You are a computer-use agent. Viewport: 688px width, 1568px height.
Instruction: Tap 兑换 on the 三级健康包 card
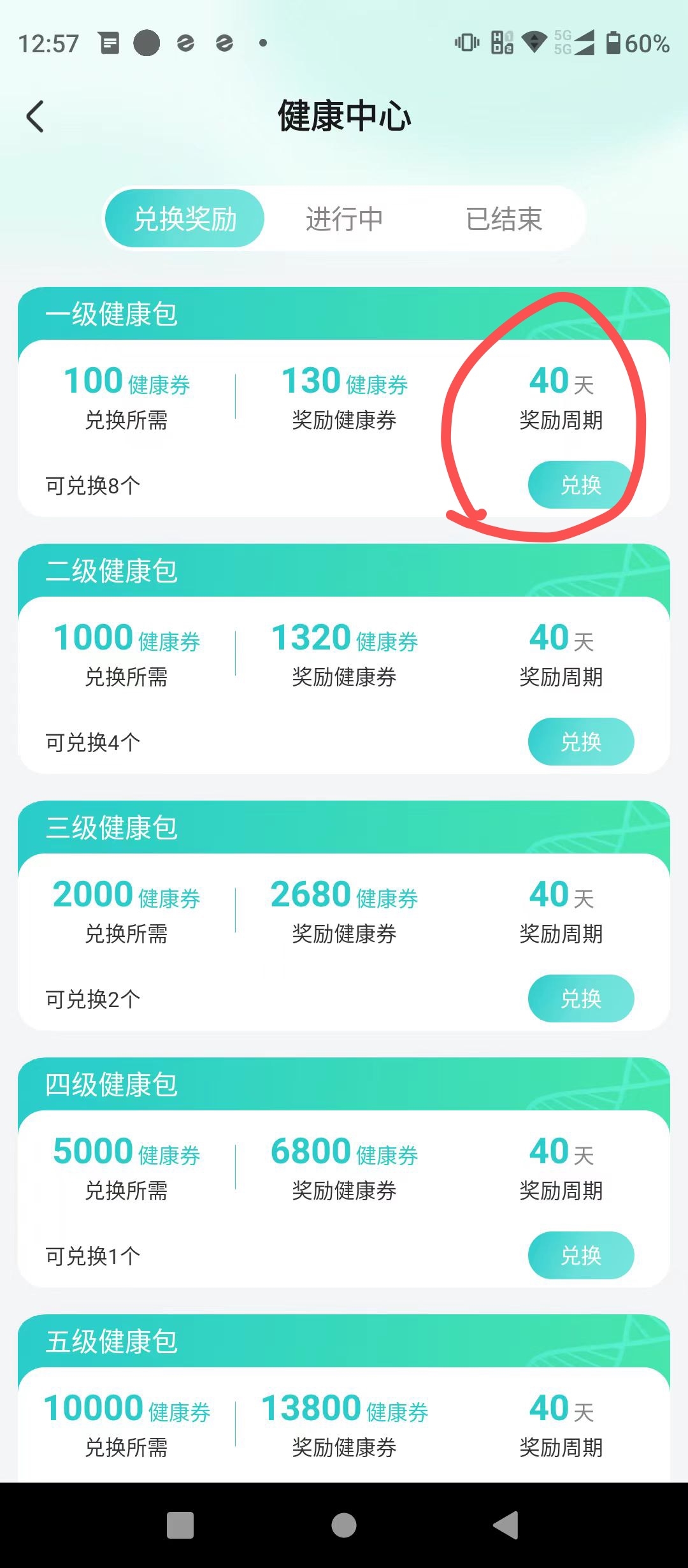pyautogui.click(x=581, y=999)
